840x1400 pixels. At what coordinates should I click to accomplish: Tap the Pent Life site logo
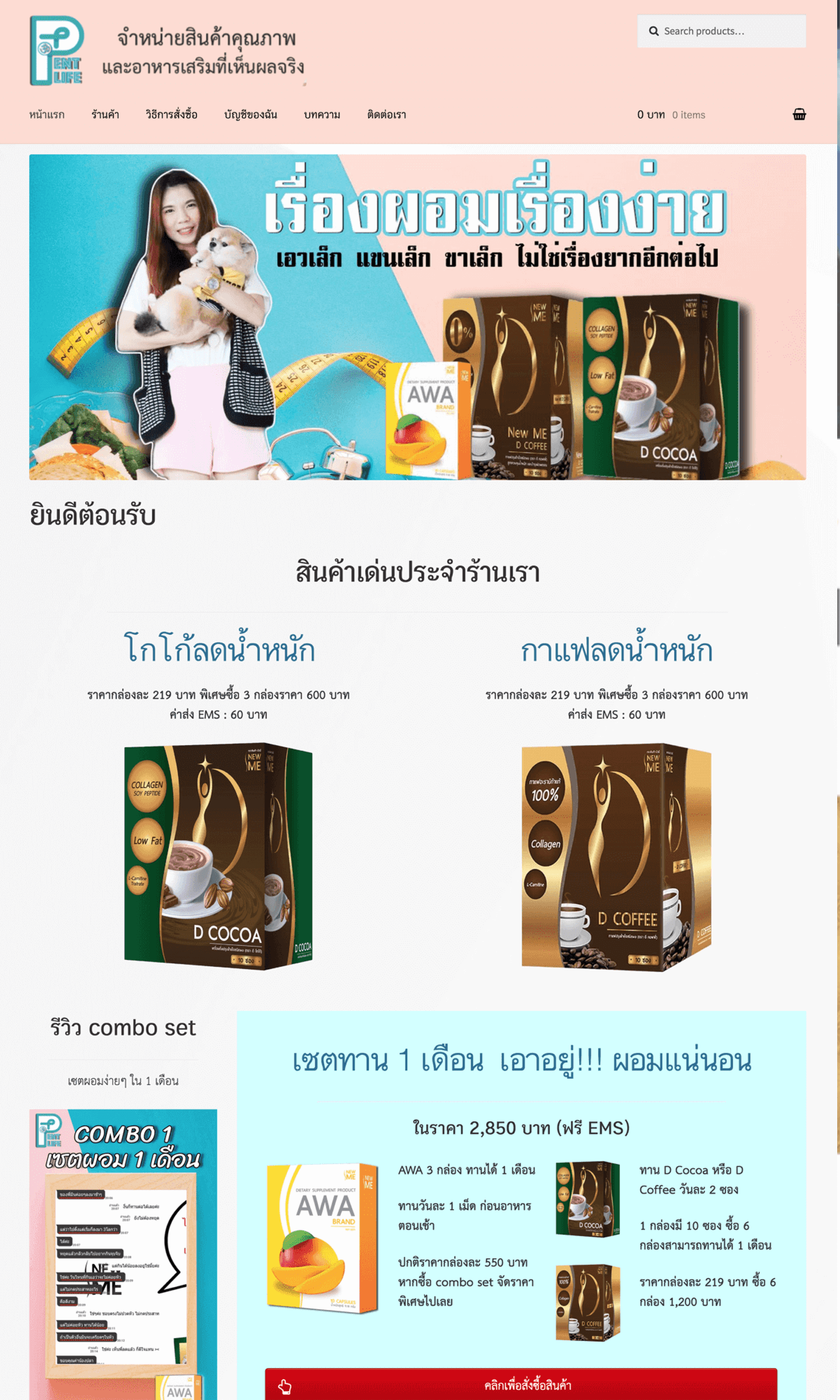coord(57,51)
